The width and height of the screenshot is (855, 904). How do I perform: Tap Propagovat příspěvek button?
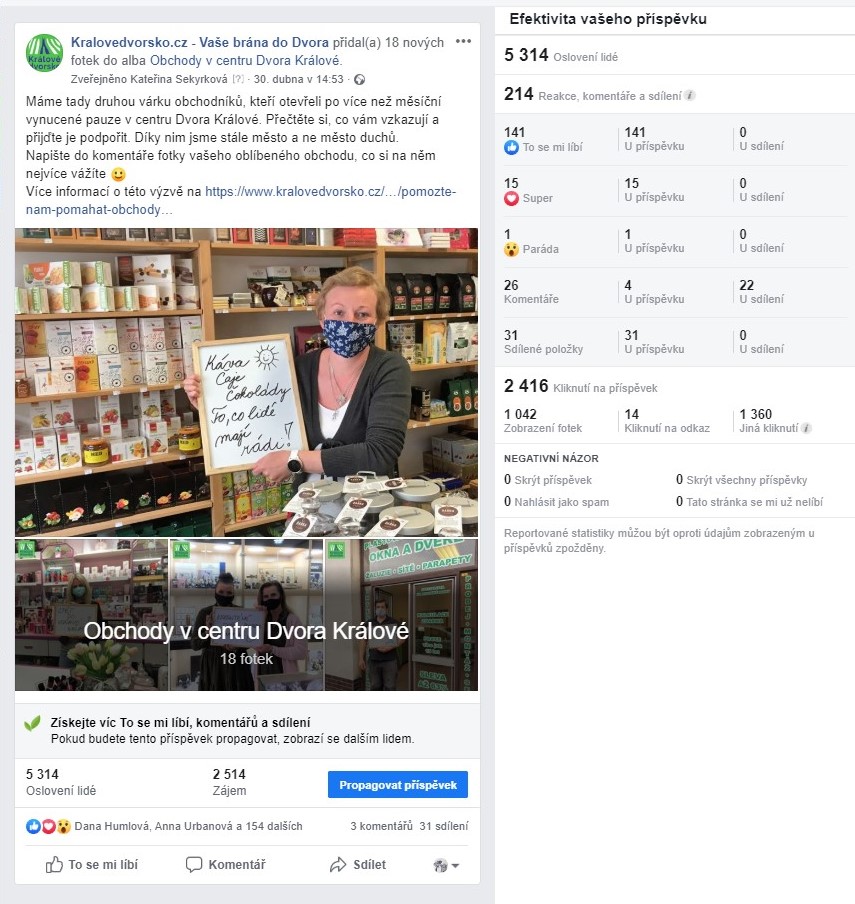click(397, 785)
